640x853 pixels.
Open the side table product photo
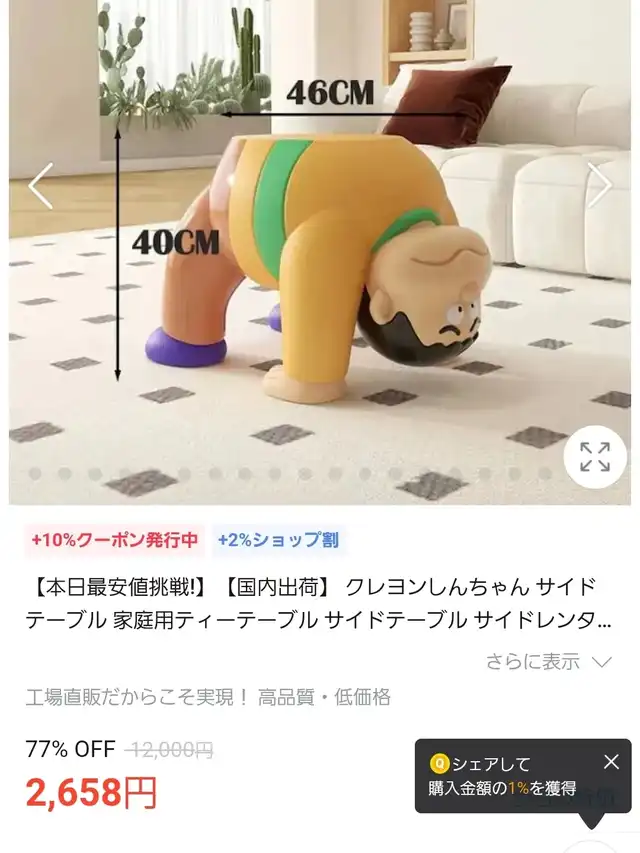tap(320, 252)
